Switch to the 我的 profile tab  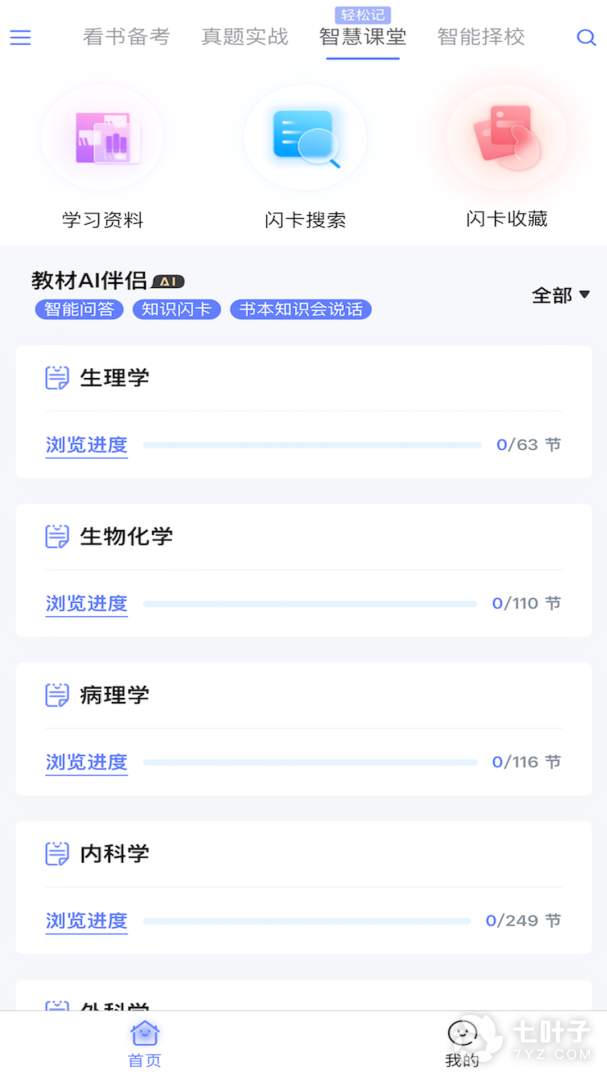coord(461,1044)
